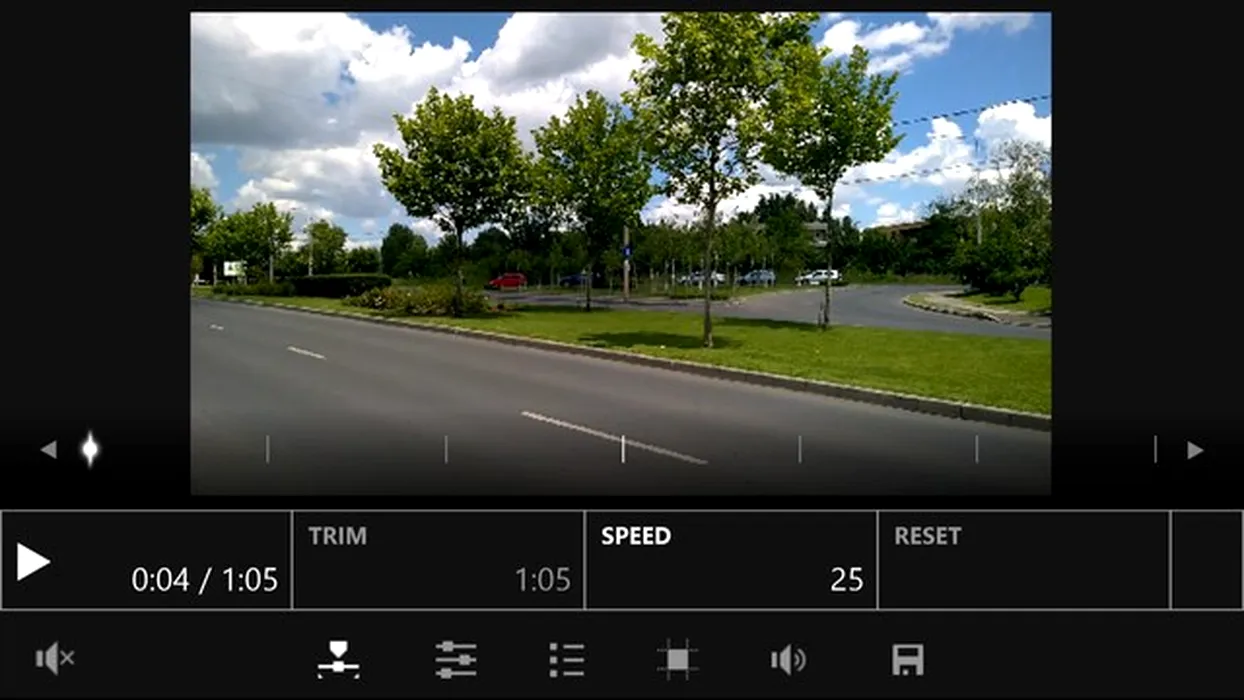Screen dimensions: 1244x700
Task: Open the volume settings tool
Action: pos(788,659)
